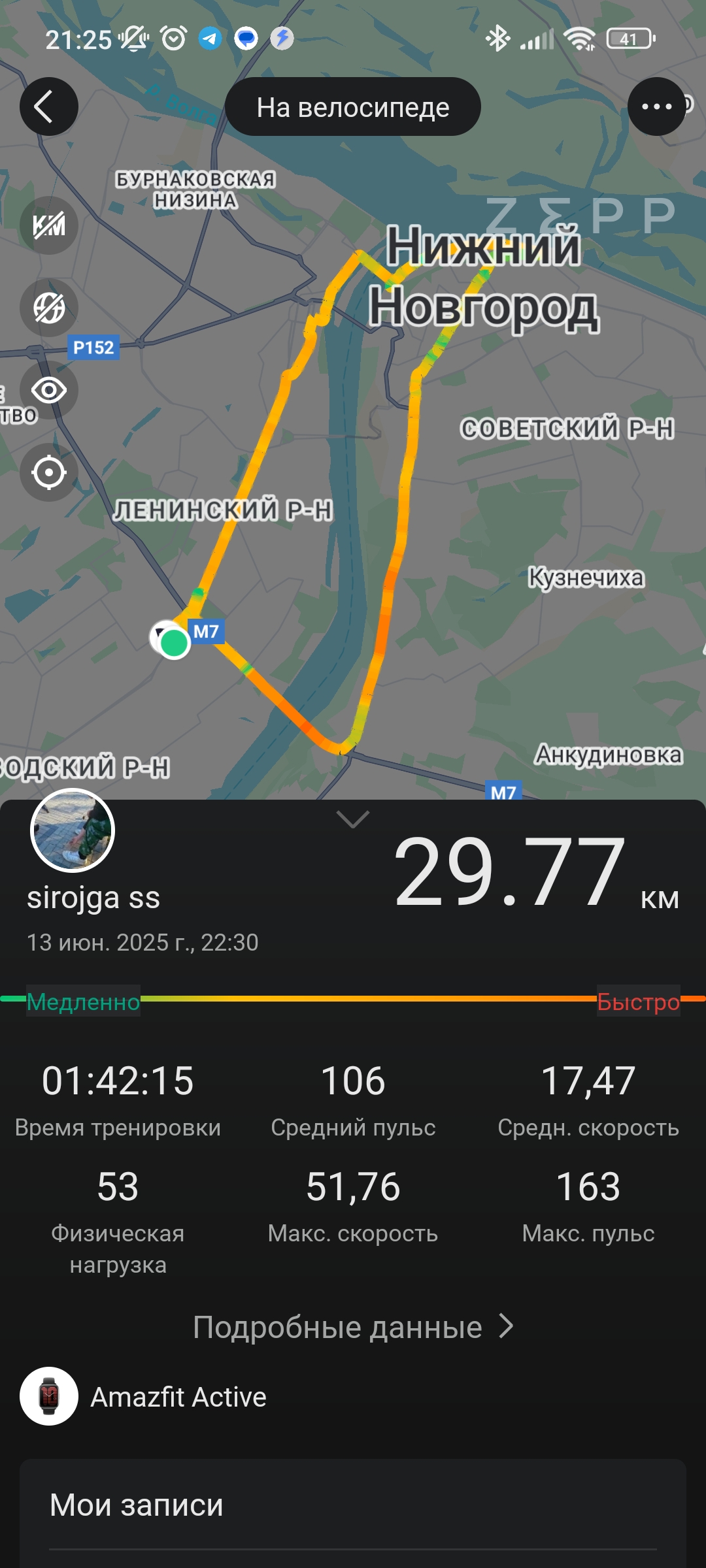Open the sirojga ss profile picture
The height and width of the screenshot is (1568, 706).
(73, 830)
